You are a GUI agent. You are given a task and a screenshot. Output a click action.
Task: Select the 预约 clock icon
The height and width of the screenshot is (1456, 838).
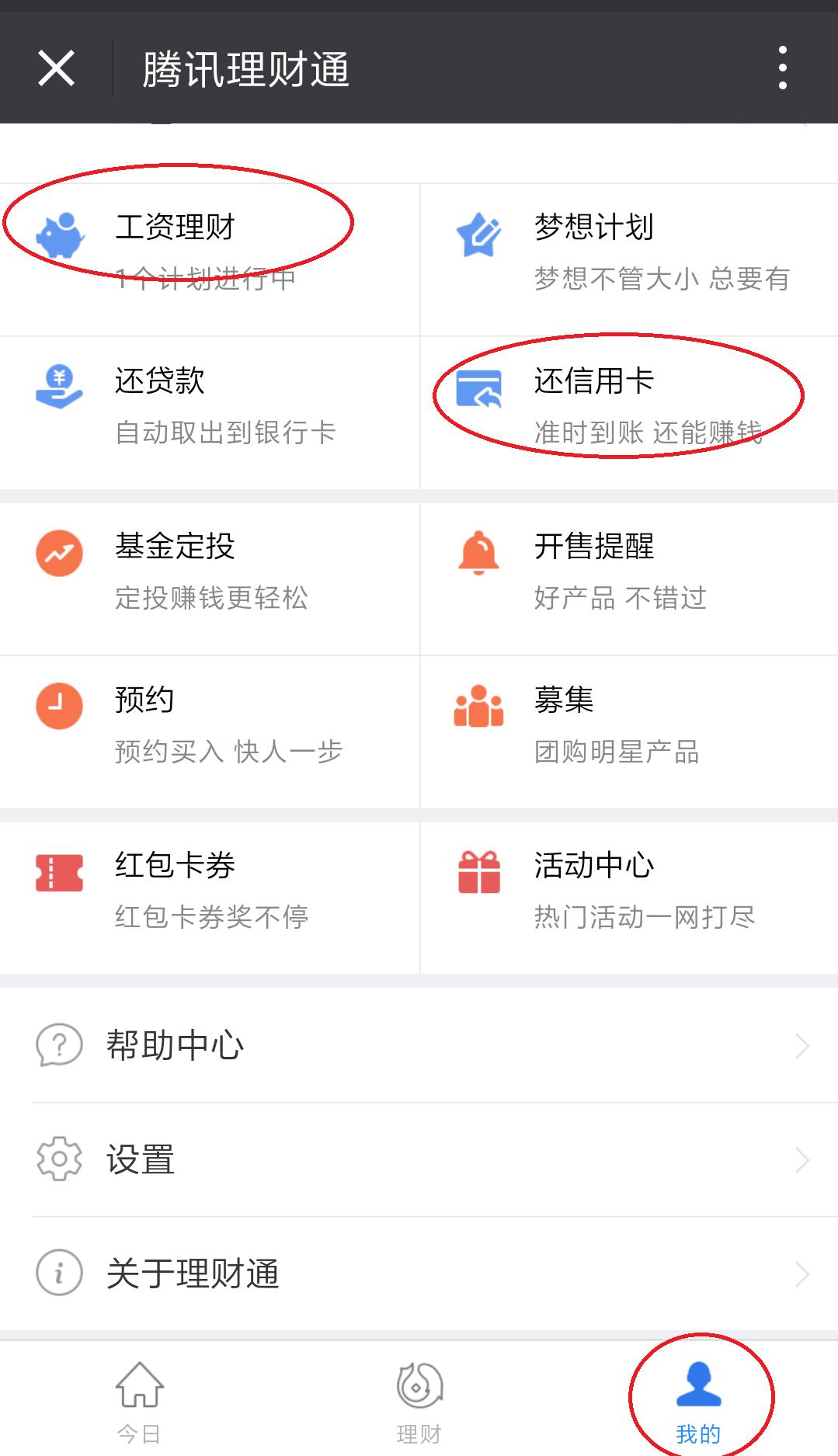[61, 704]
